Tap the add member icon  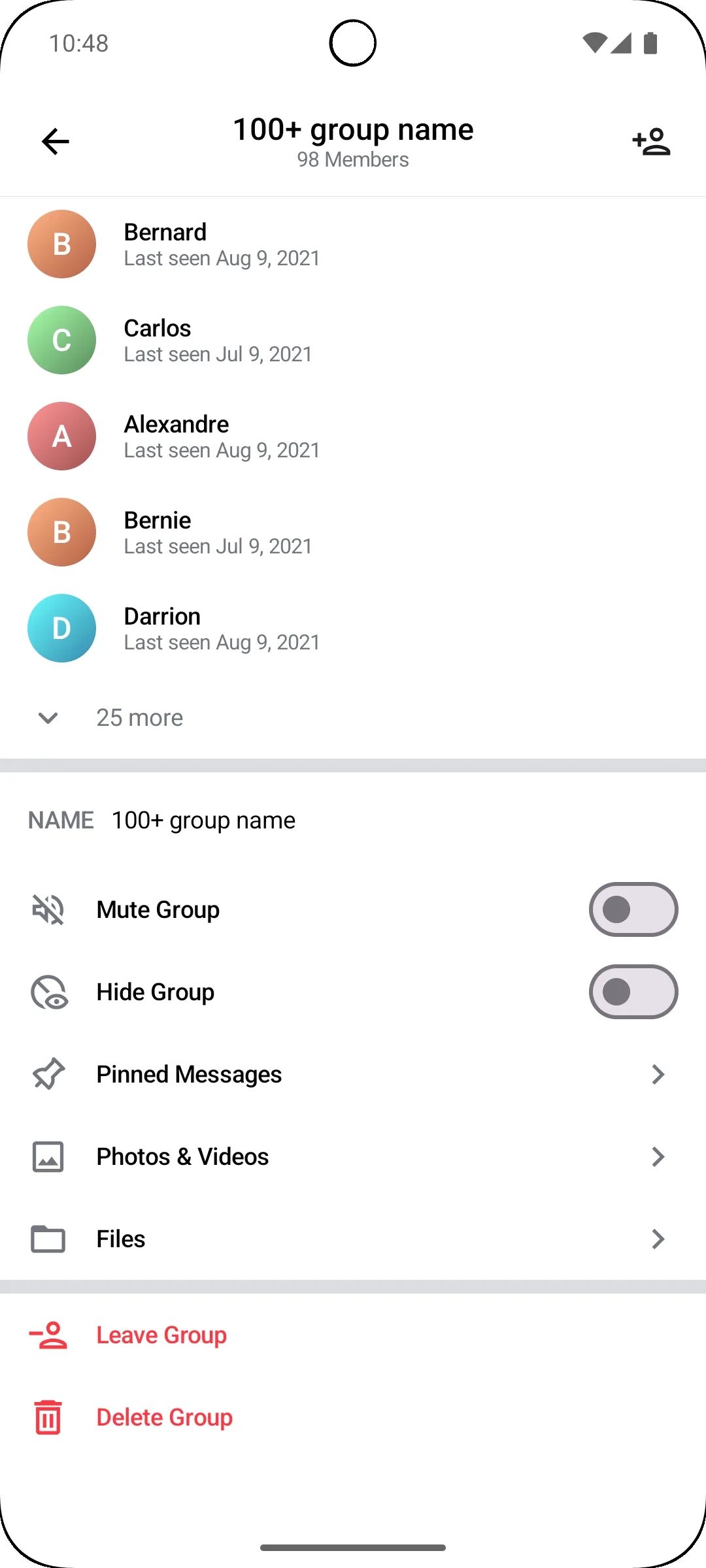click(651, 141)
